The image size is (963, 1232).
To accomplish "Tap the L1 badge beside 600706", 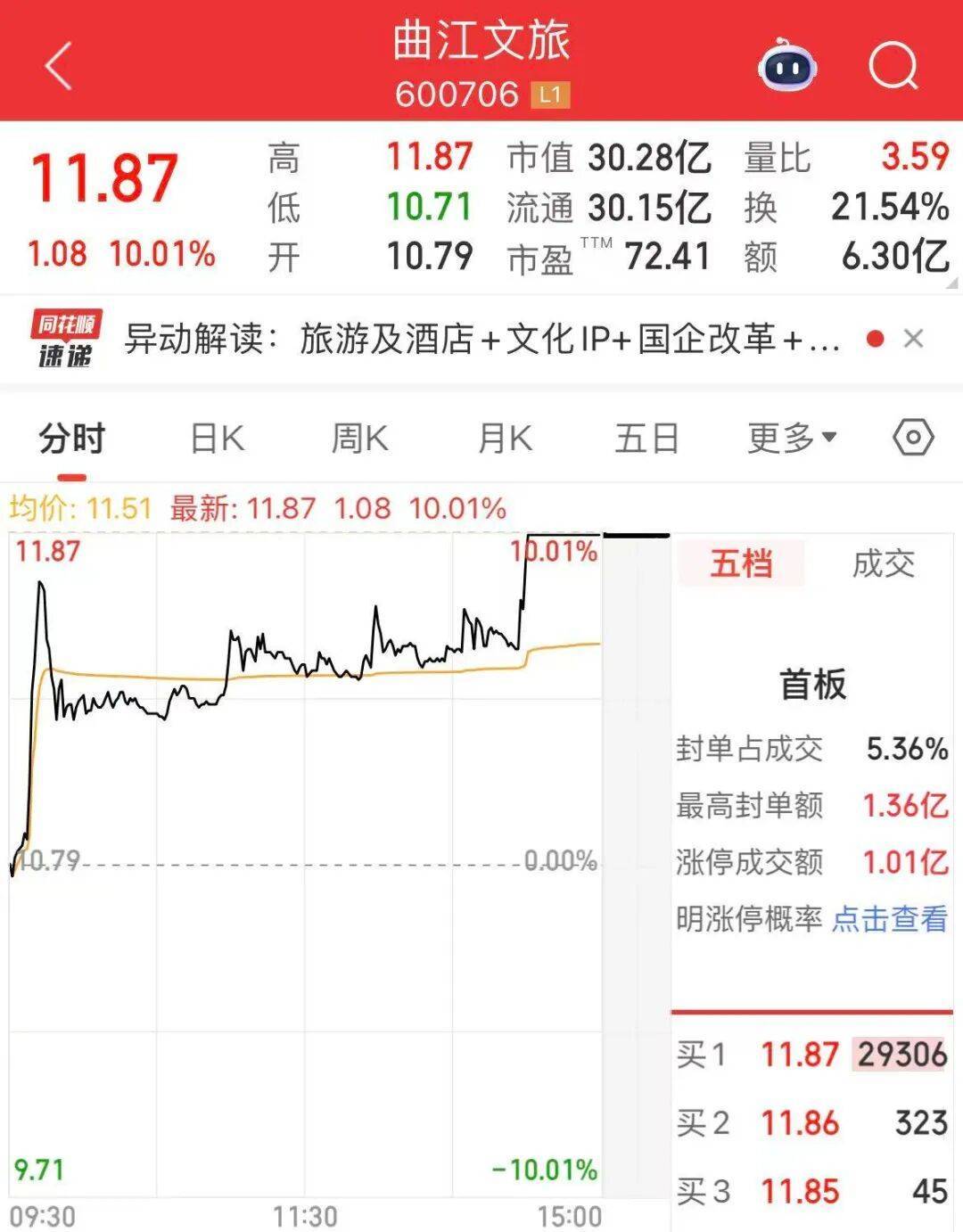I will (551, 94).
